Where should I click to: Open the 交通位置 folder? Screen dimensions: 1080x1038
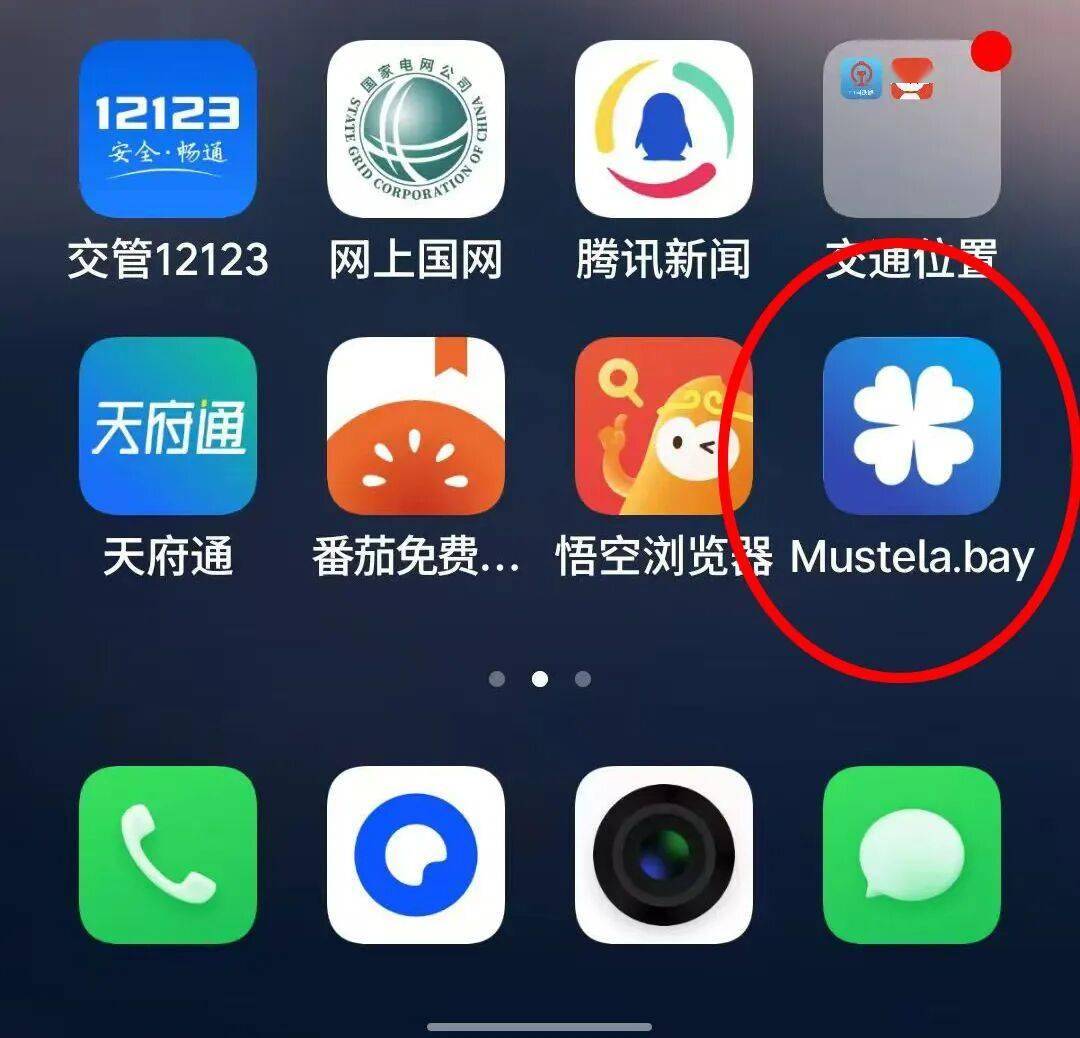[911, 129]
